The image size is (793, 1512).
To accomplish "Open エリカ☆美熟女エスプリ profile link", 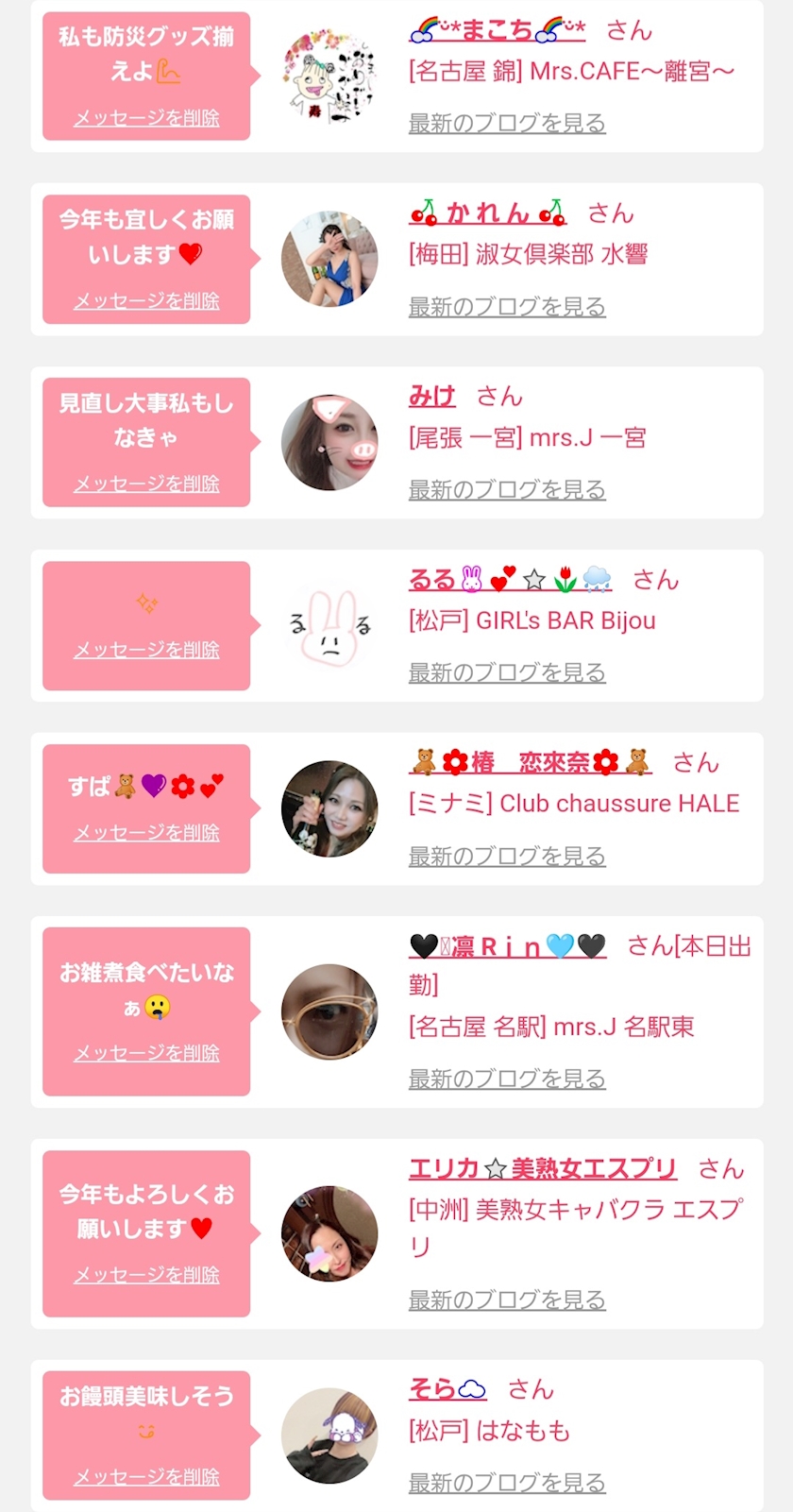I will 543,1168.
